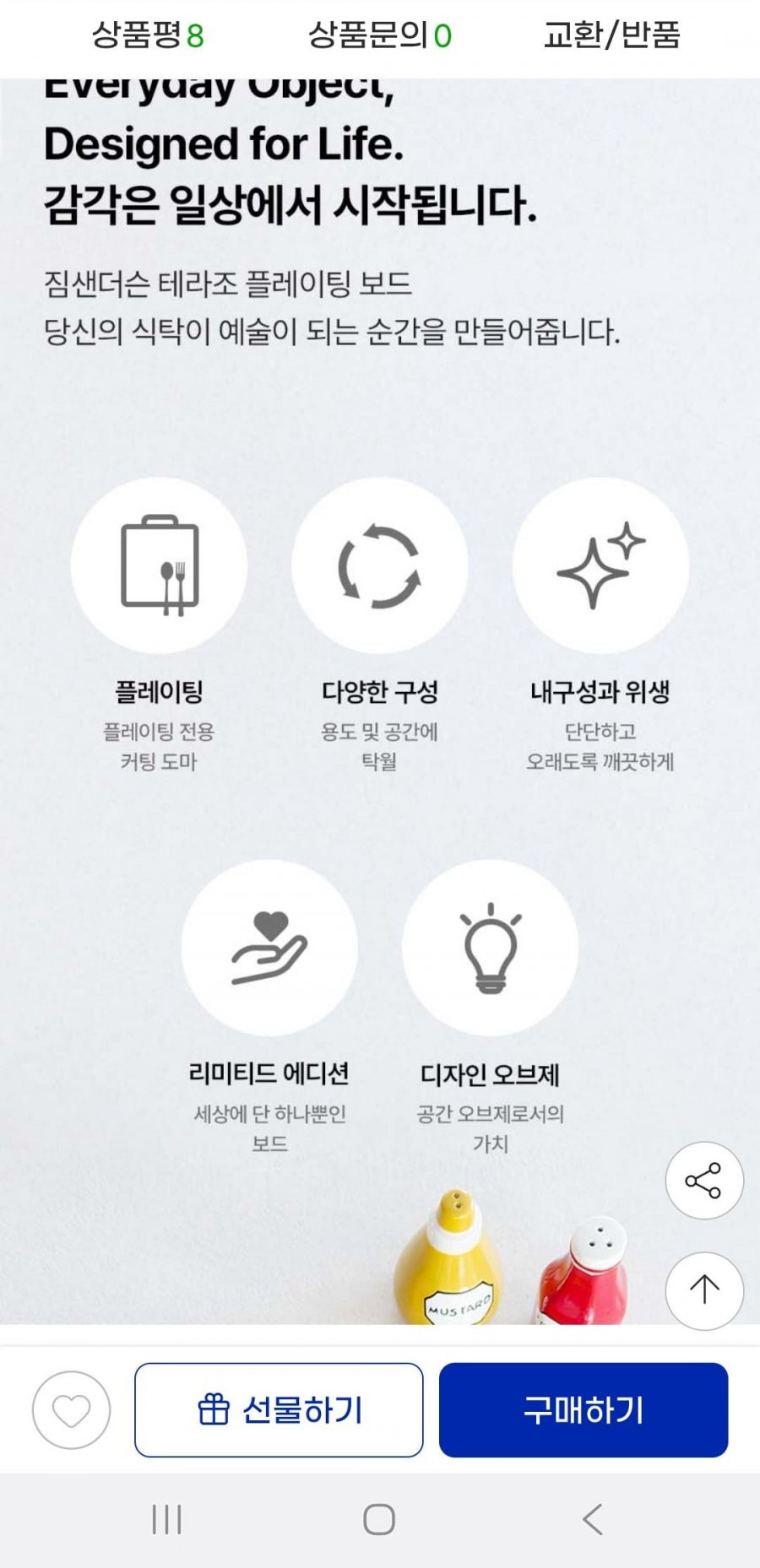Share this product page
This screenshot has height=1568, width=760.
(x=703, y=1181)
